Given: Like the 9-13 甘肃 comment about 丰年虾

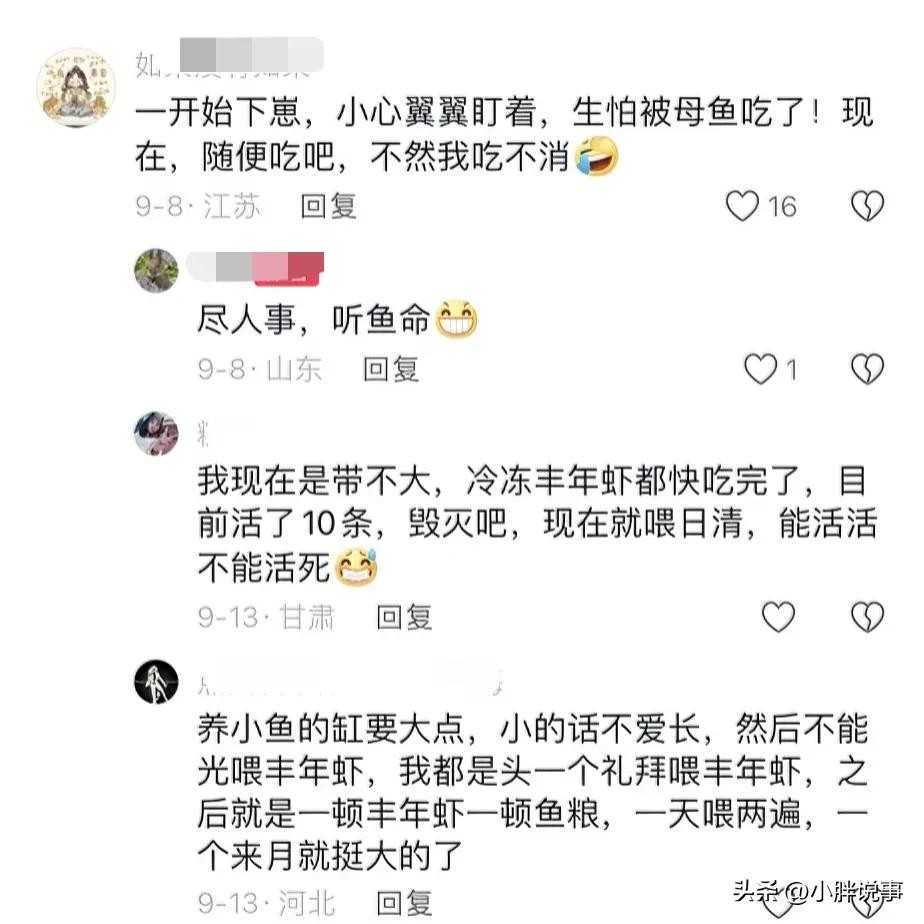Looking at the screenshot, I should 778,617.
